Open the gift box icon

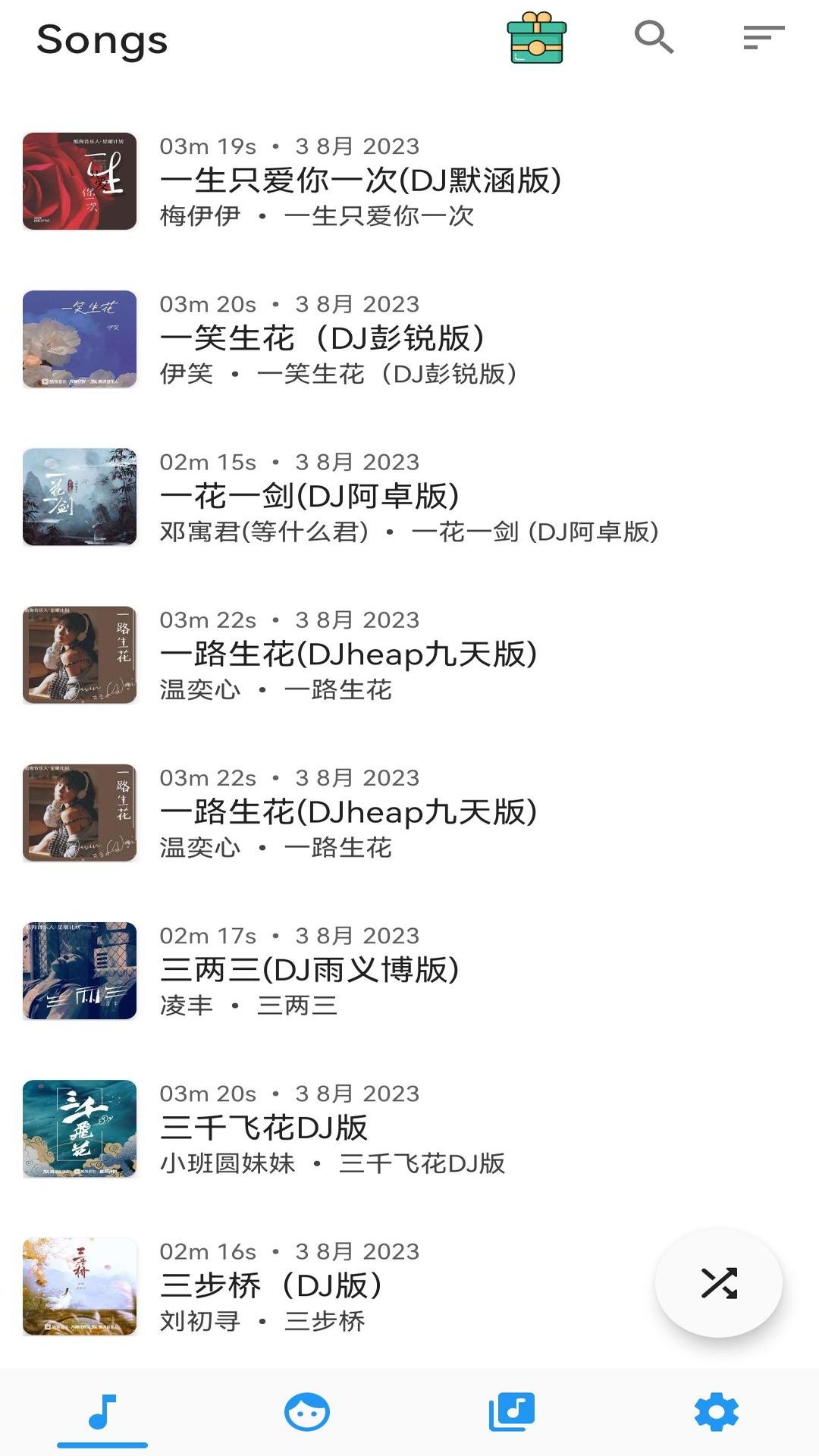click(537, 38)
